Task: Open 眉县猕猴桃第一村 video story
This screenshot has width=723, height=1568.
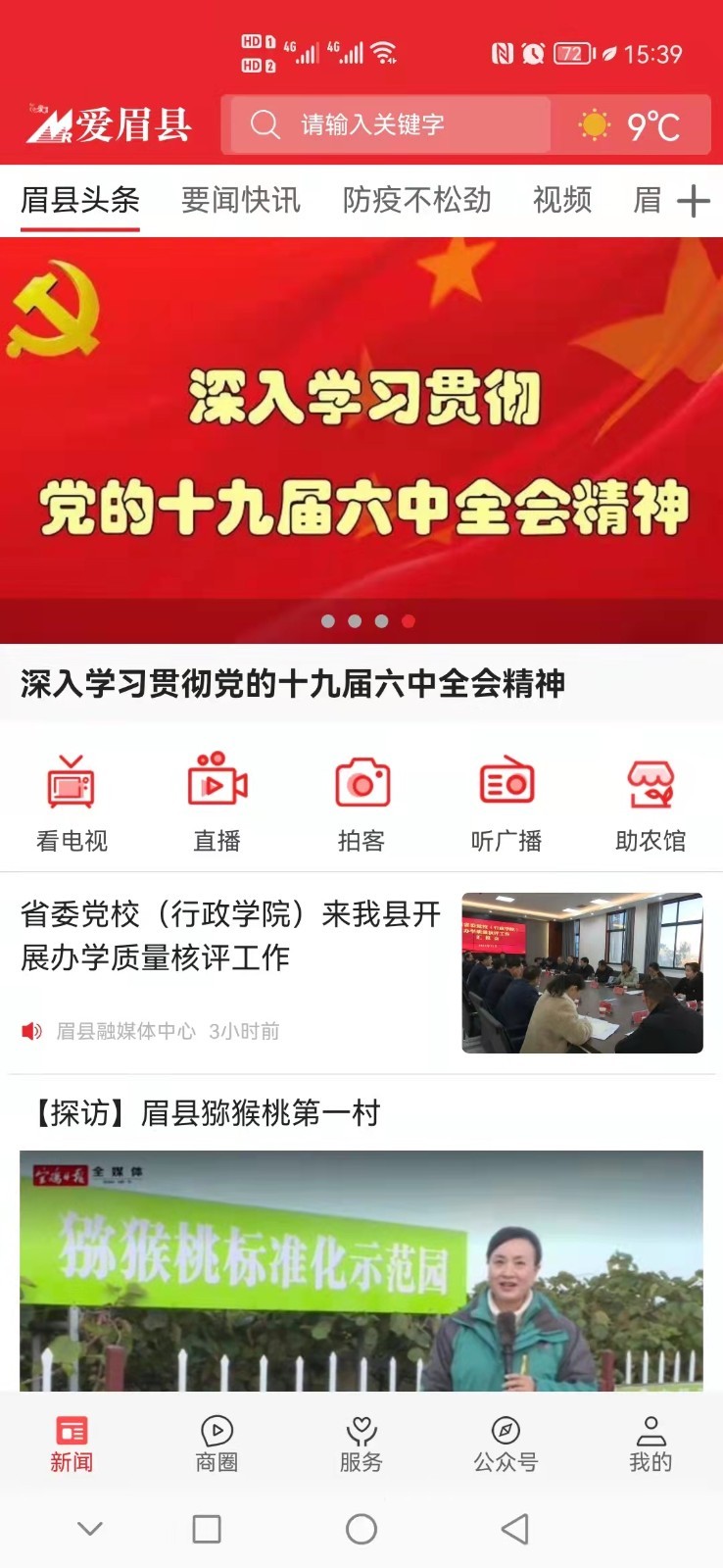Action: [361, 1264]
